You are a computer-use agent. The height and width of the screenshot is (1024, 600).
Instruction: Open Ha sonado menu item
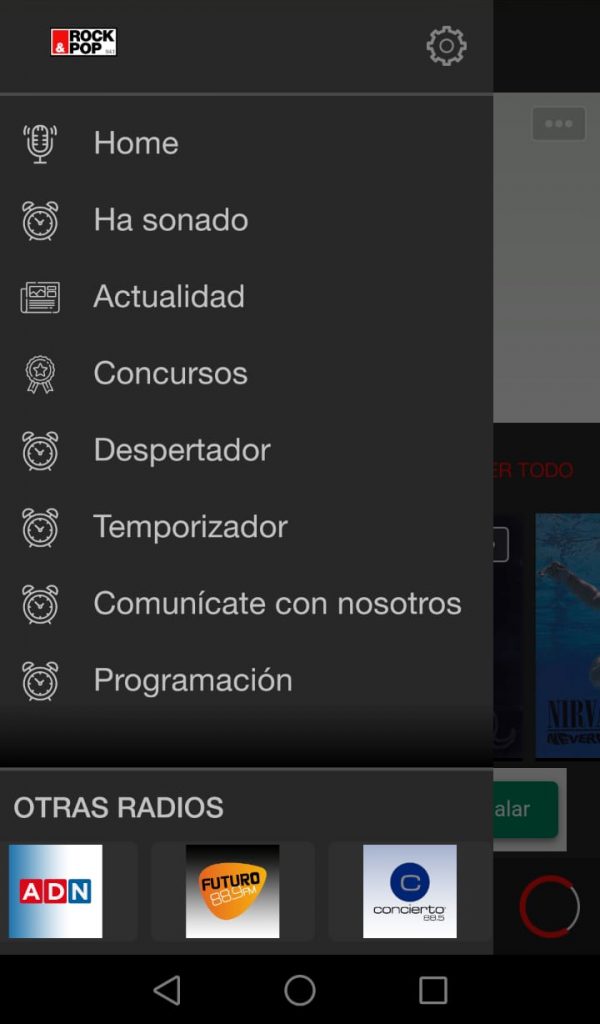[x=170, y=220]
